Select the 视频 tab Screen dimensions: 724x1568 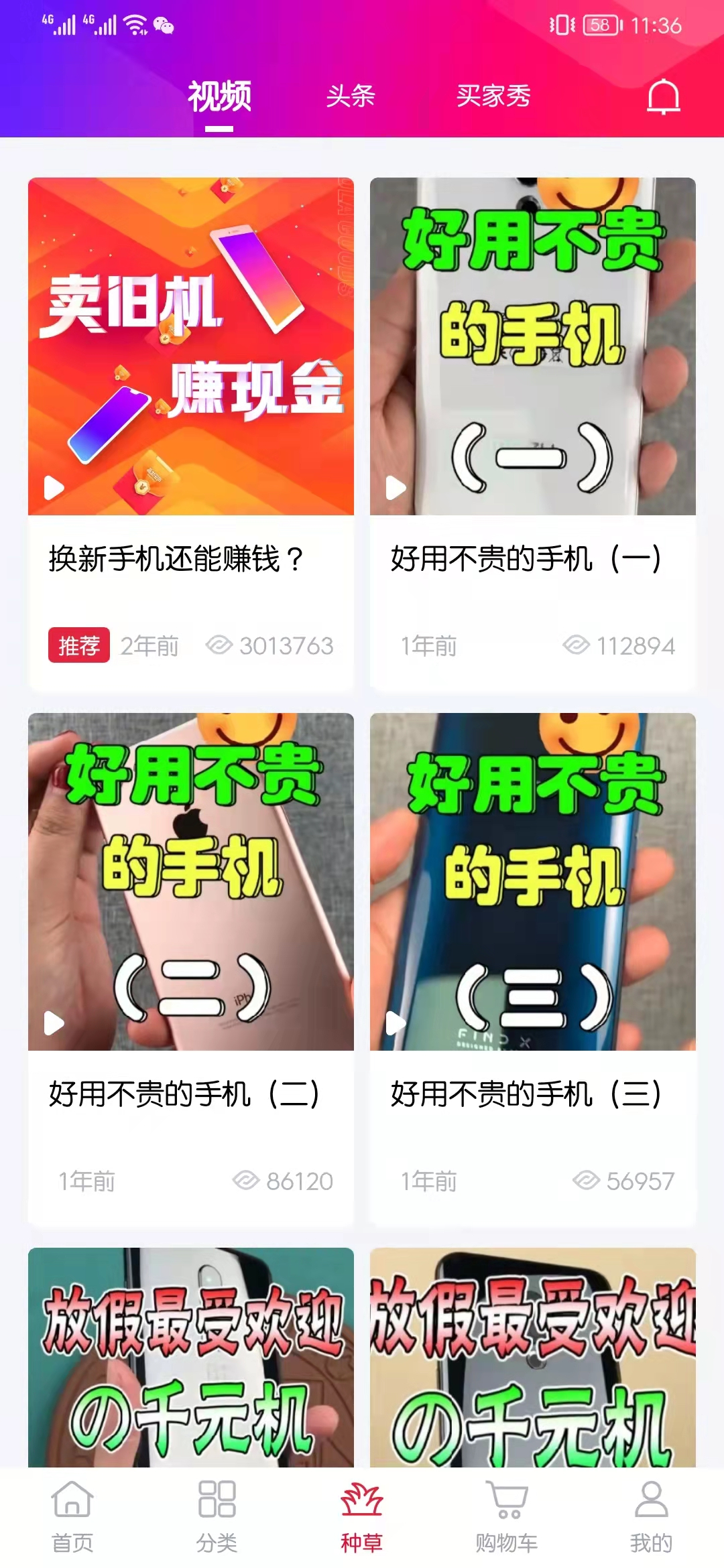pyautogui.click(x=219, y=96)
